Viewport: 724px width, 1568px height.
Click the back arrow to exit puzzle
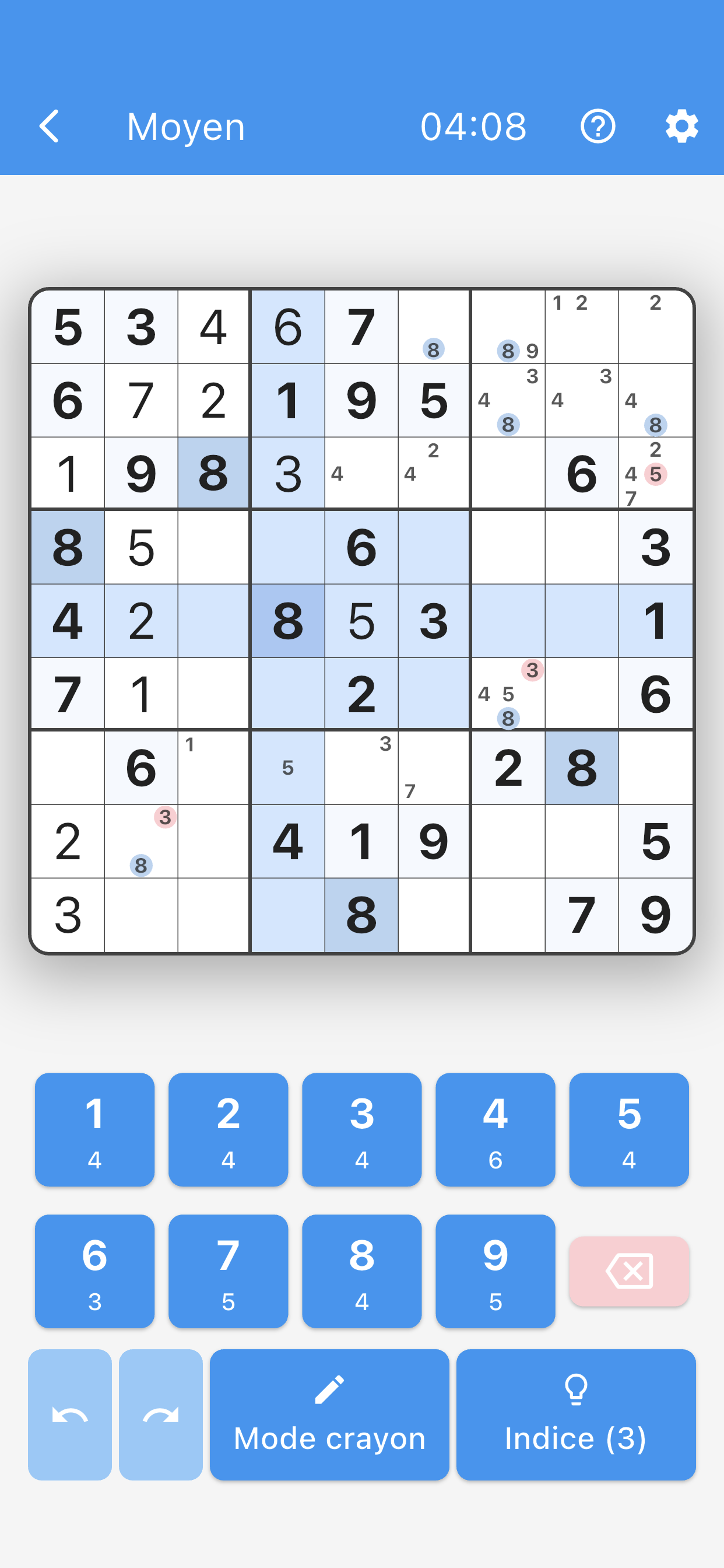50,127
